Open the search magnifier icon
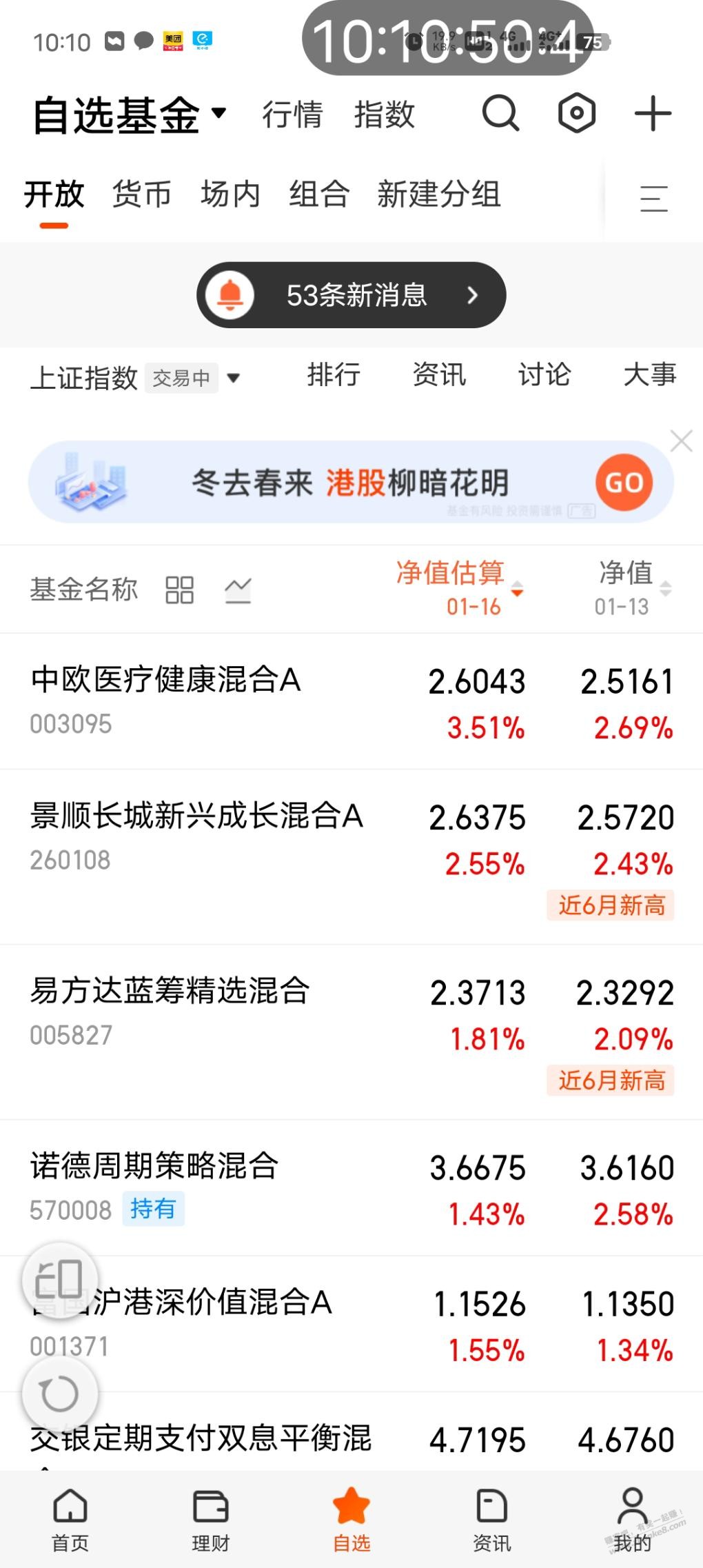 (500, 113)
